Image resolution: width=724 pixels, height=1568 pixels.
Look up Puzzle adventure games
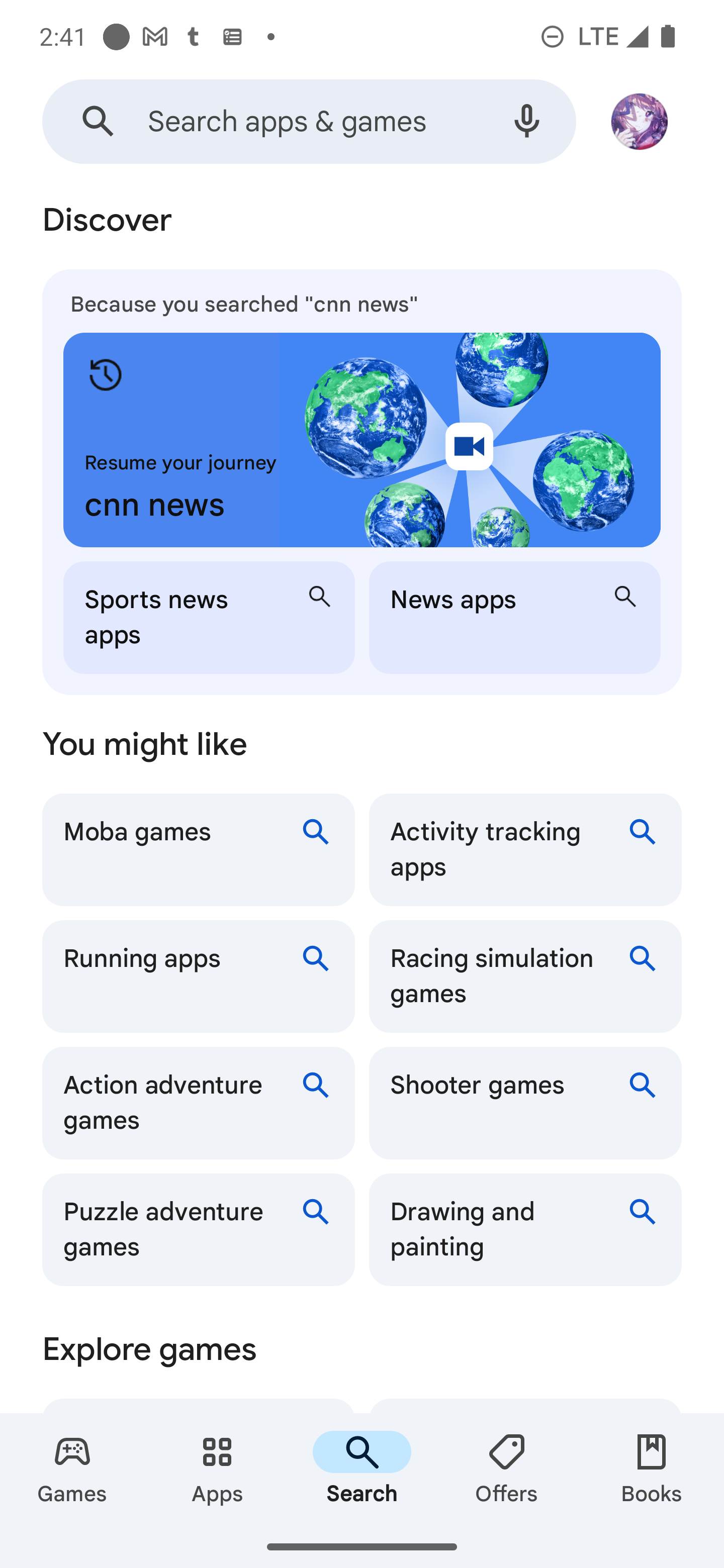[199, 1229]
